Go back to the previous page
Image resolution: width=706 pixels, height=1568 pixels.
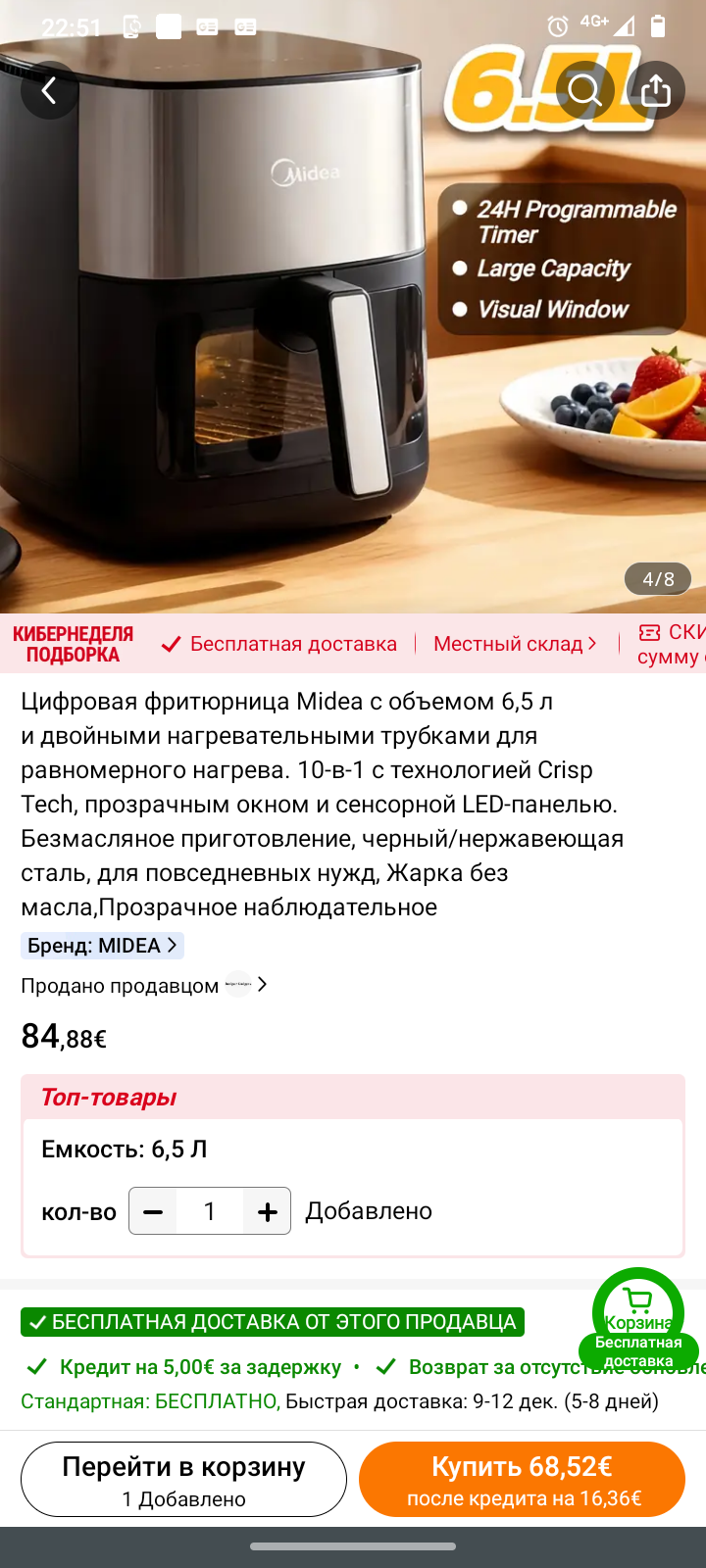point(49,90)
